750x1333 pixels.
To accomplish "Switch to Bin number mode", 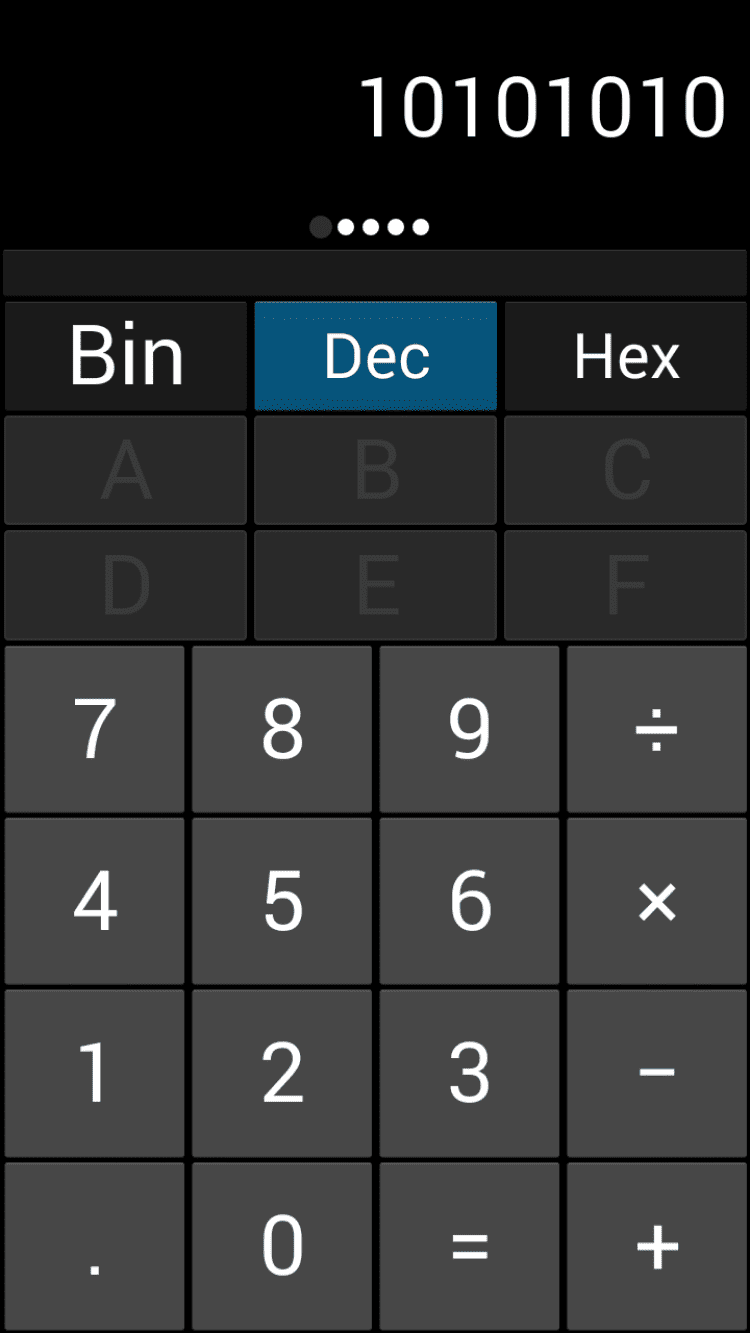I will 126,356.
